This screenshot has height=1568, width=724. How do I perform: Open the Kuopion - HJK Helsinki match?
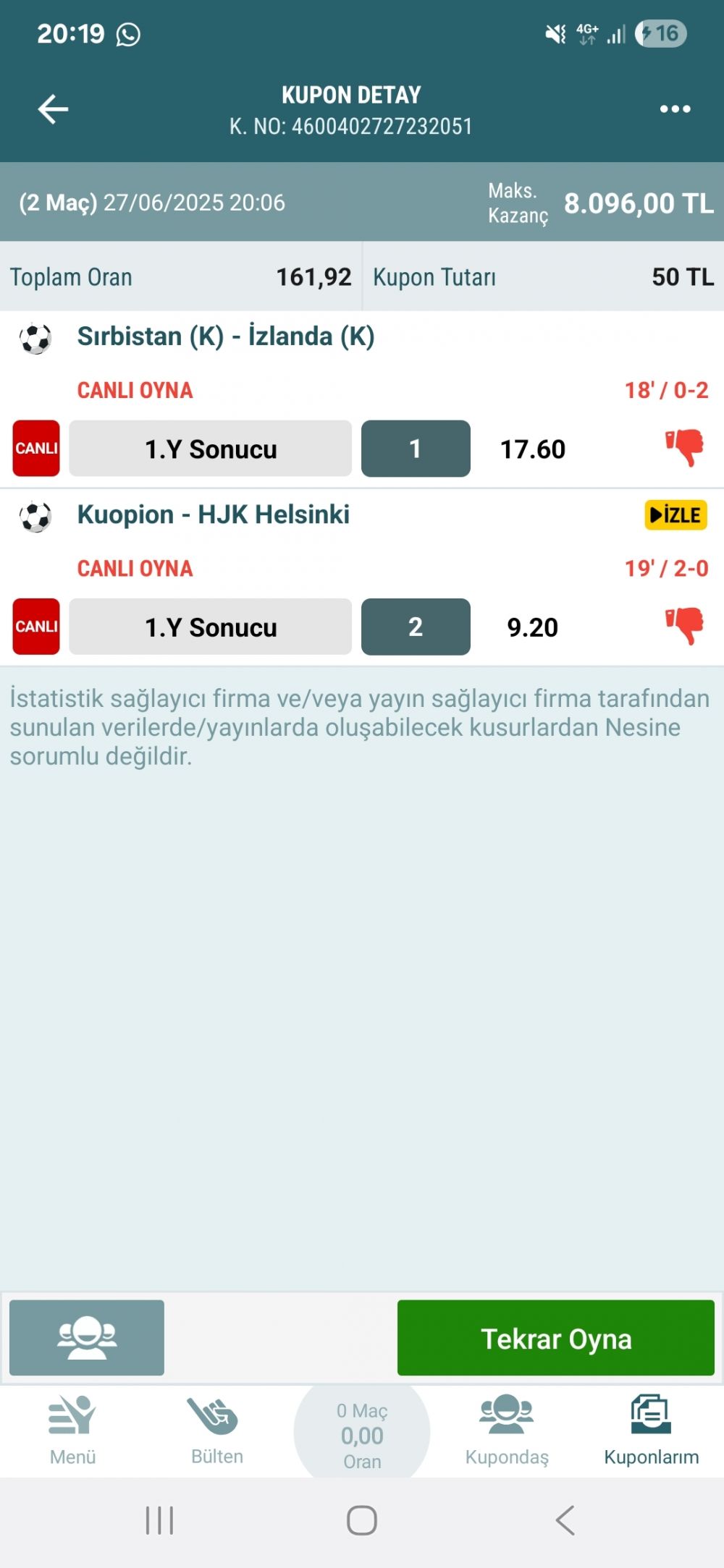tap(213, 514)
